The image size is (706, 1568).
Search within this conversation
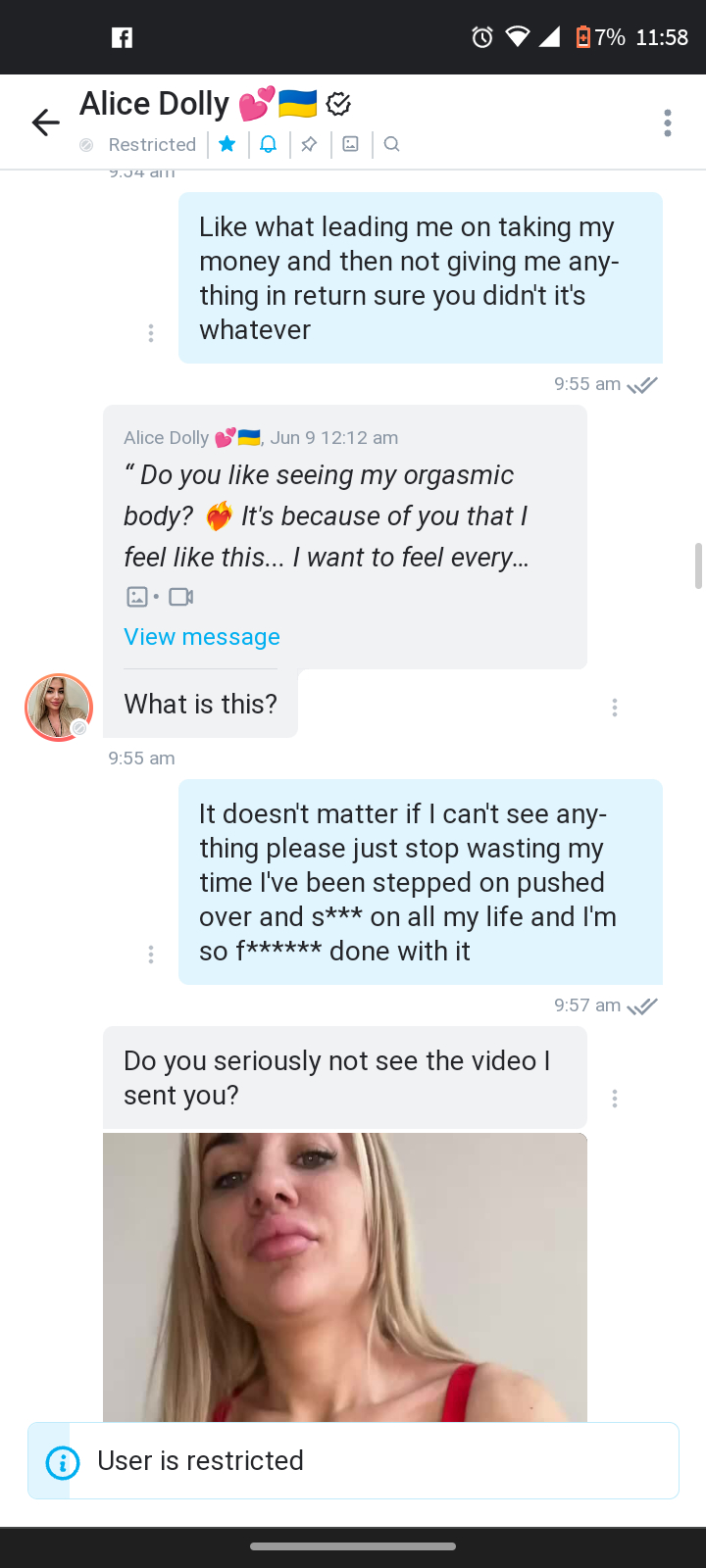click(391, 144)
